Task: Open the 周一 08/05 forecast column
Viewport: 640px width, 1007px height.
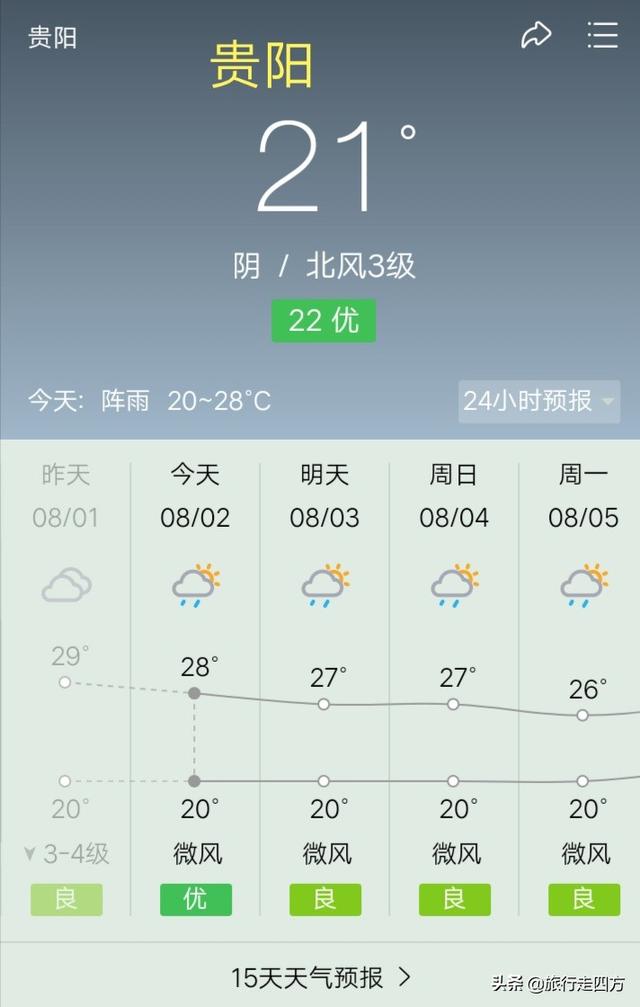Action: (x=584, y=690)
